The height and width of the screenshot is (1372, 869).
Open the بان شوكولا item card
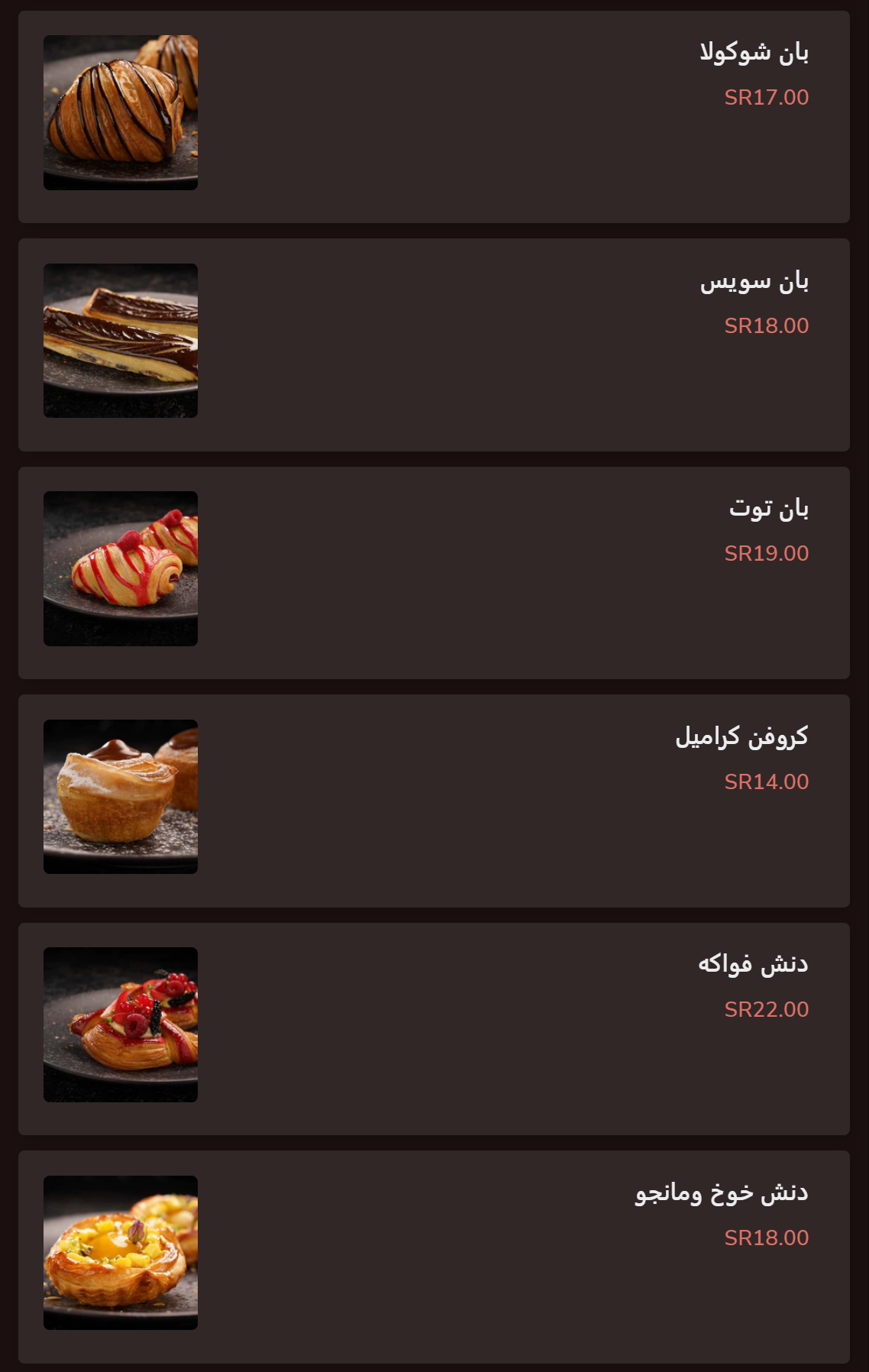[x=434, y=117]
